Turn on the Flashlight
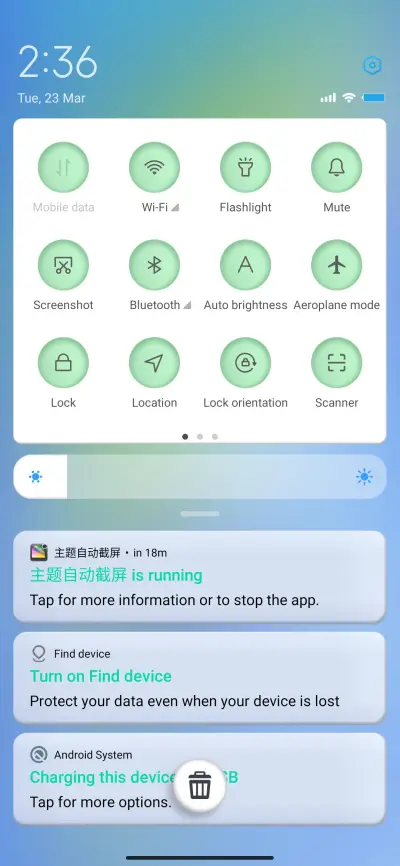This screenshot has width=400, height=866. pos(245,167)
